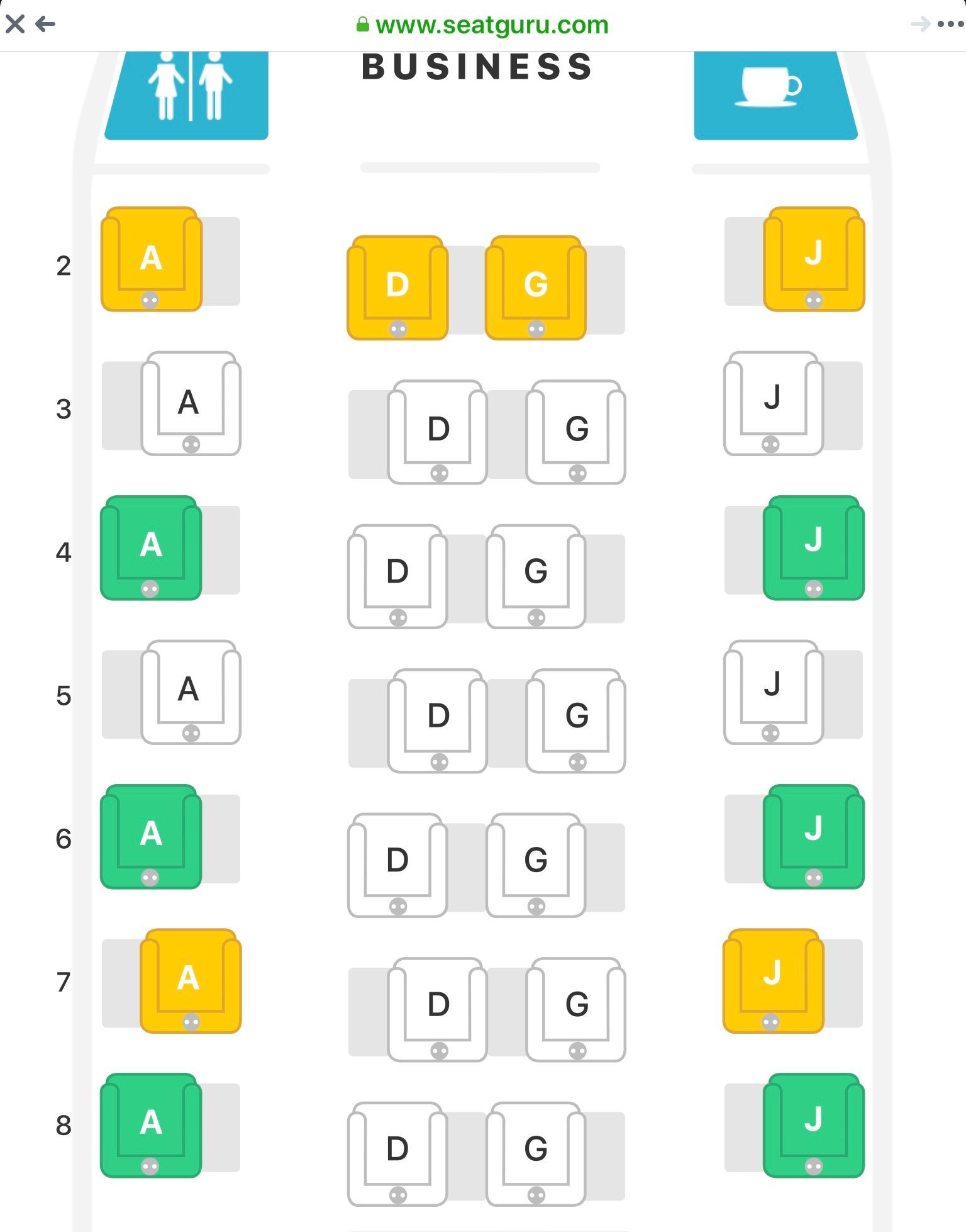Select yellow seat 2D
The image size is (966, 1232).
397,288
